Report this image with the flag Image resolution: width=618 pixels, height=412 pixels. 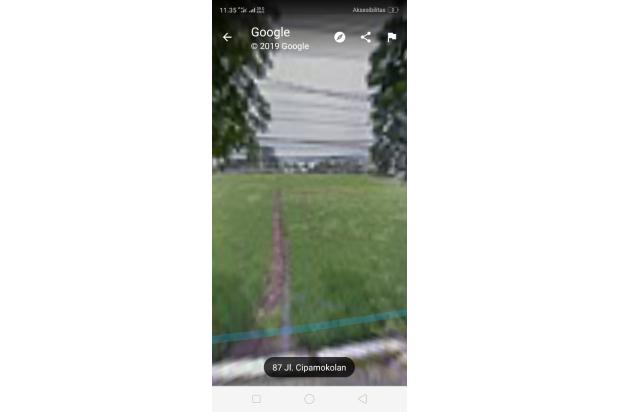click(392, 37)
